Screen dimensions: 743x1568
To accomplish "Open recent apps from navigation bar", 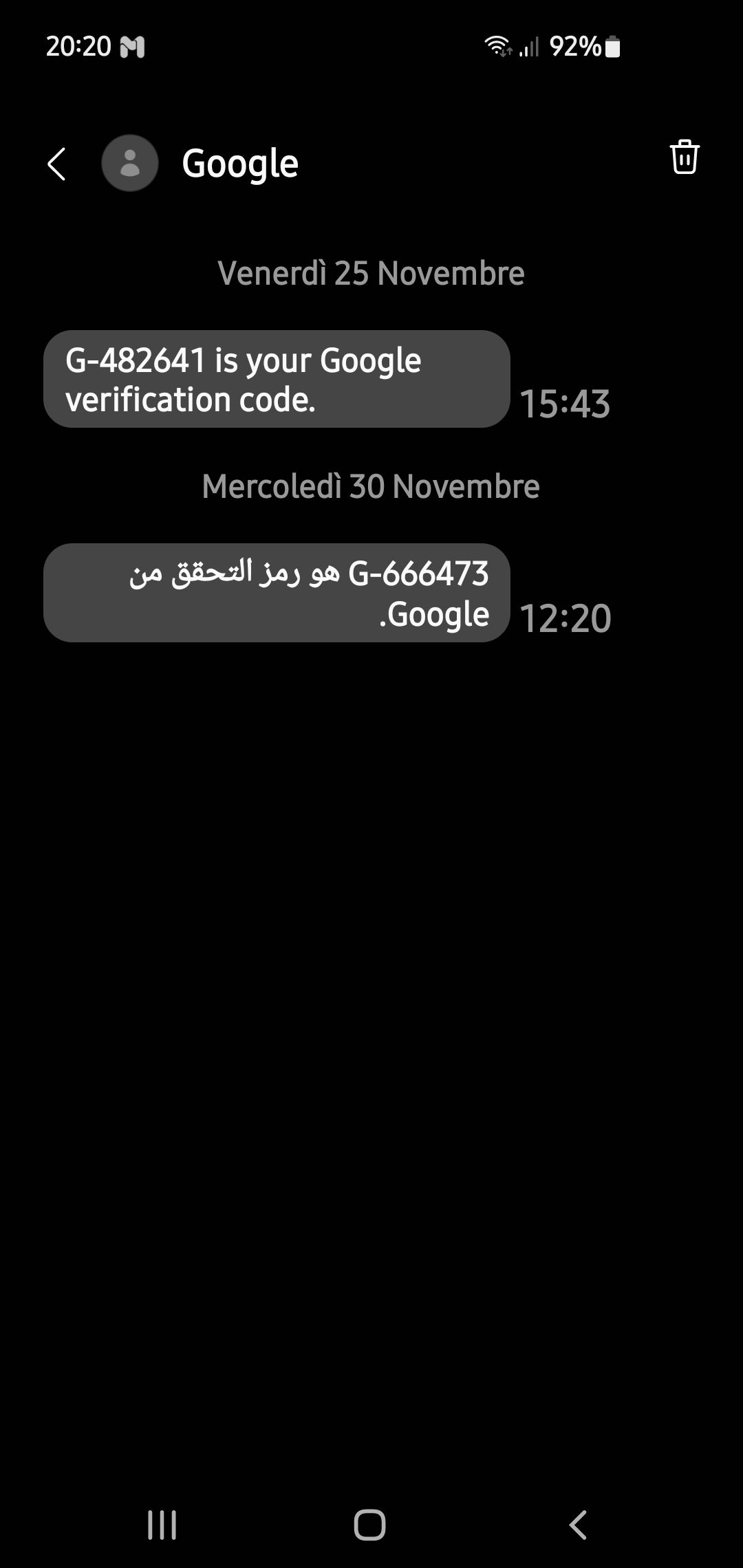I will [x=162, y=1525].
